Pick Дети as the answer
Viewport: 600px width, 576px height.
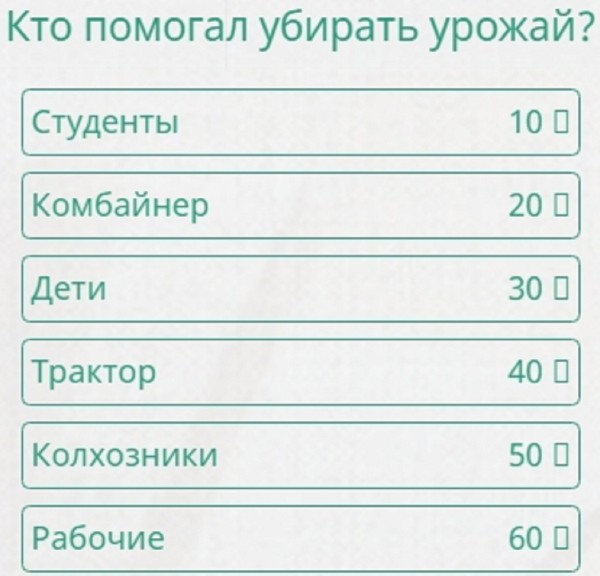click(300, 289)
